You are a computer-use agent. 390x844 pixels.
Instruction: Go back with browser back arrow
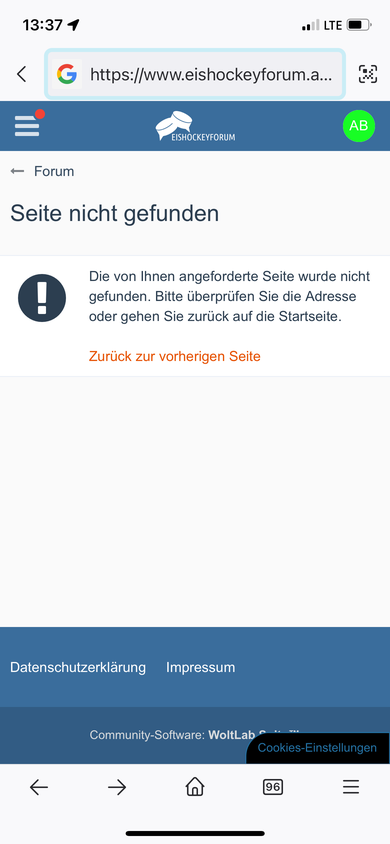tap(39, 787)
